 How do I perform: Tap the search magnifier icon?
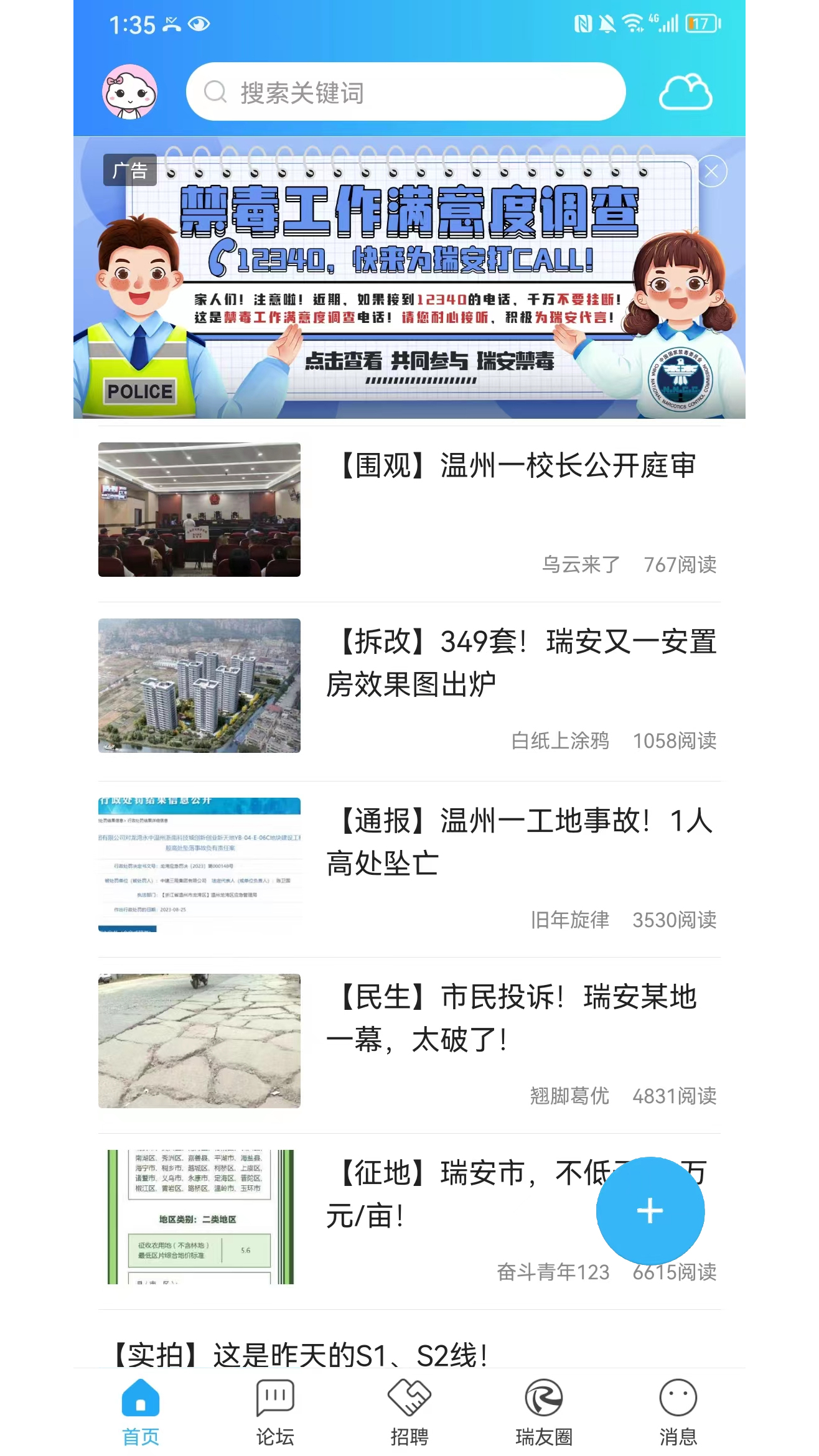[215, 92]
